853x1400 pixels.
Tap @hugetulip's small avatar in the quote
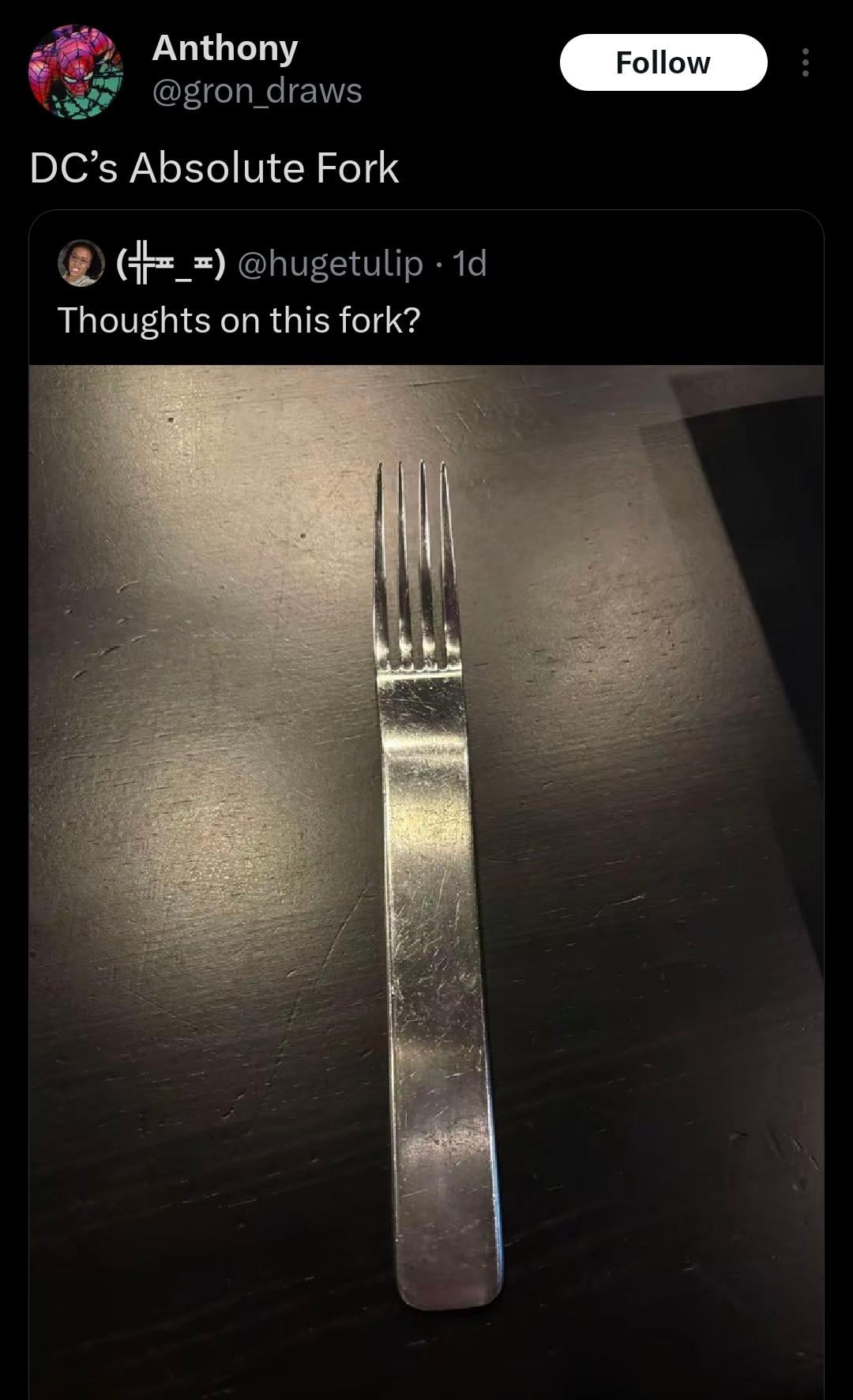point(81,263)
